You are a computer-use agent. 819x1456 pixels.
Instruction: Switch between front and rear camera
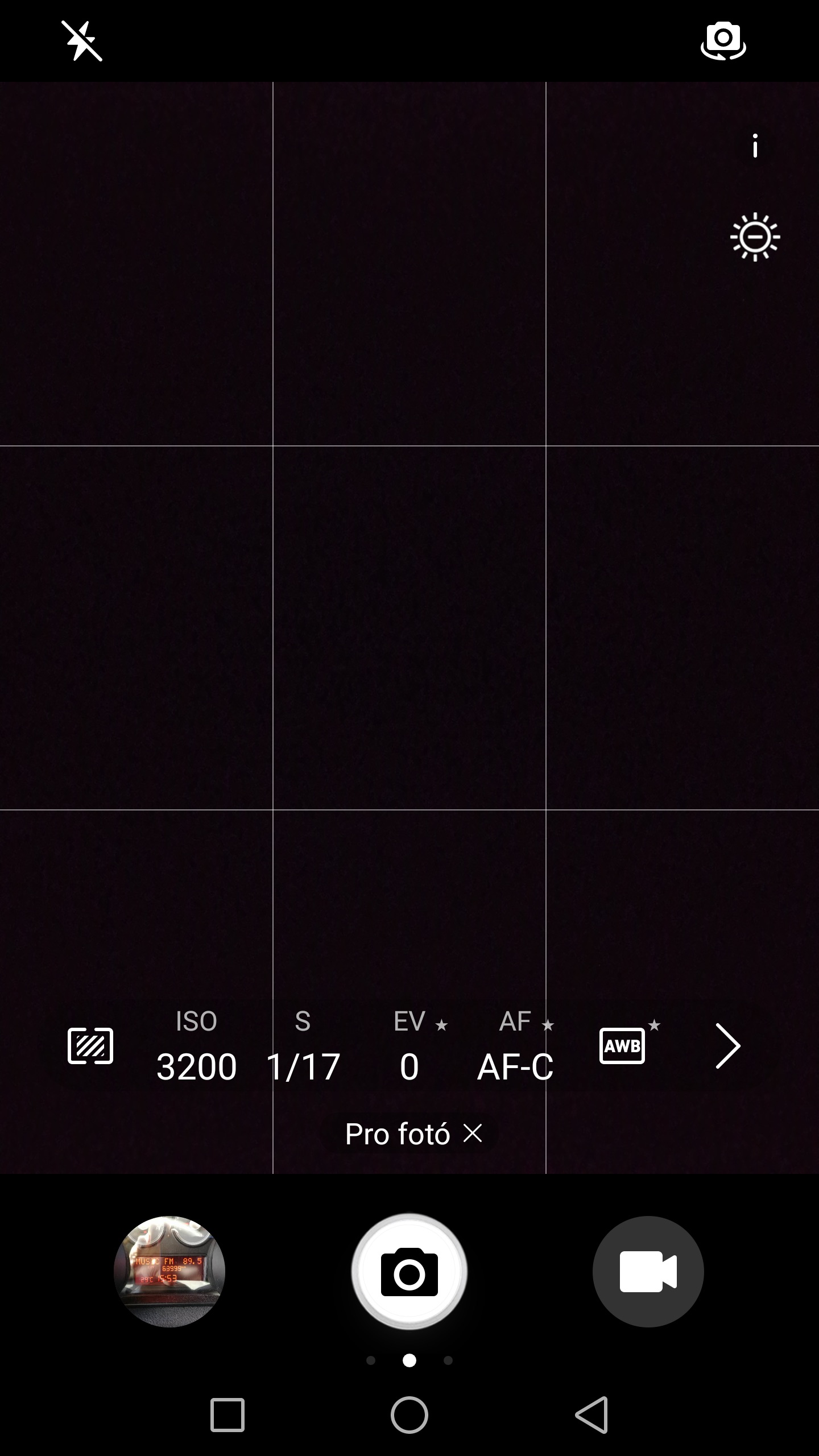(x=723, y=40)
